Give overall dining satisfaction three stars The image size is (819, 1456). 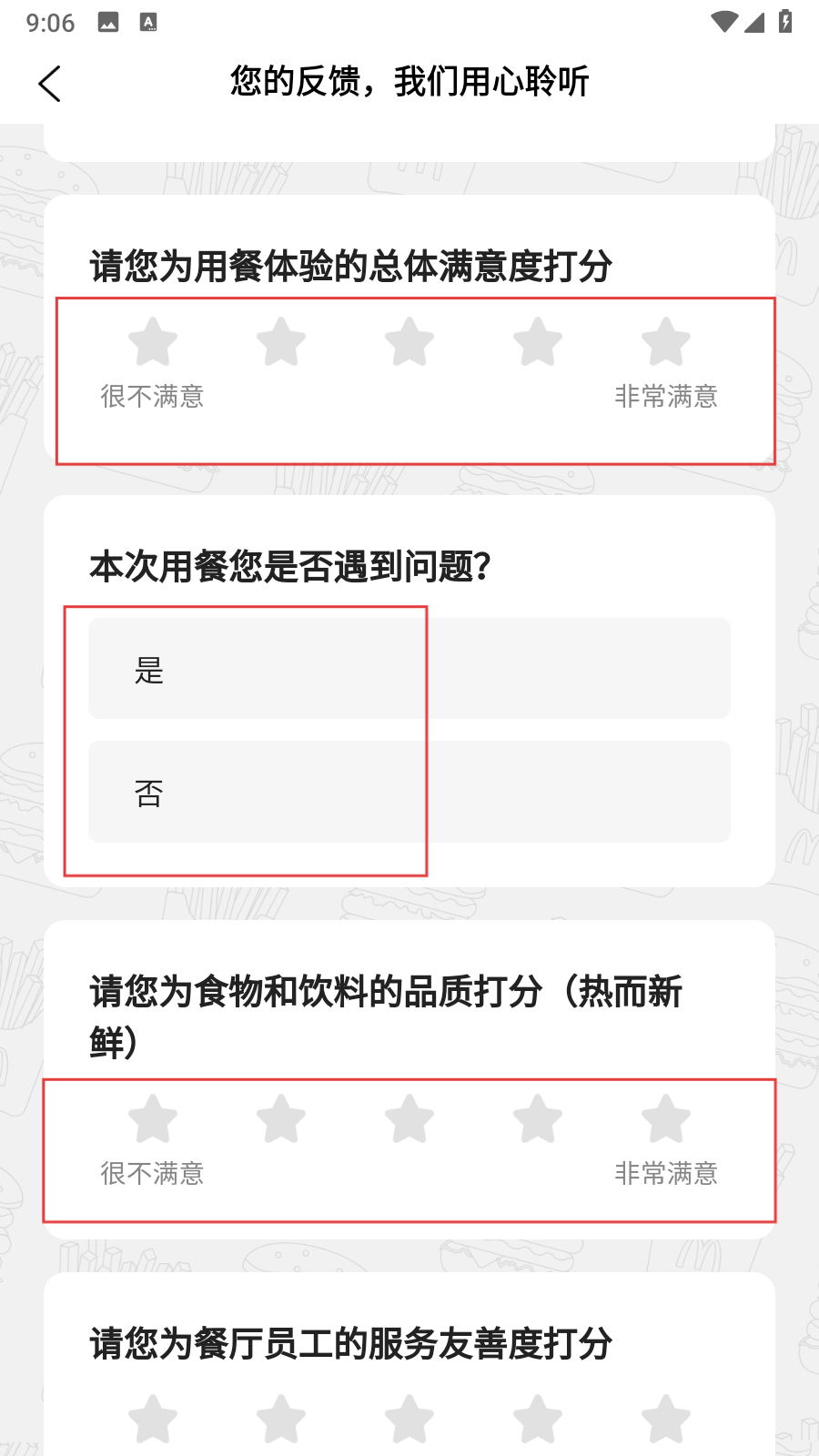[409, 342]
